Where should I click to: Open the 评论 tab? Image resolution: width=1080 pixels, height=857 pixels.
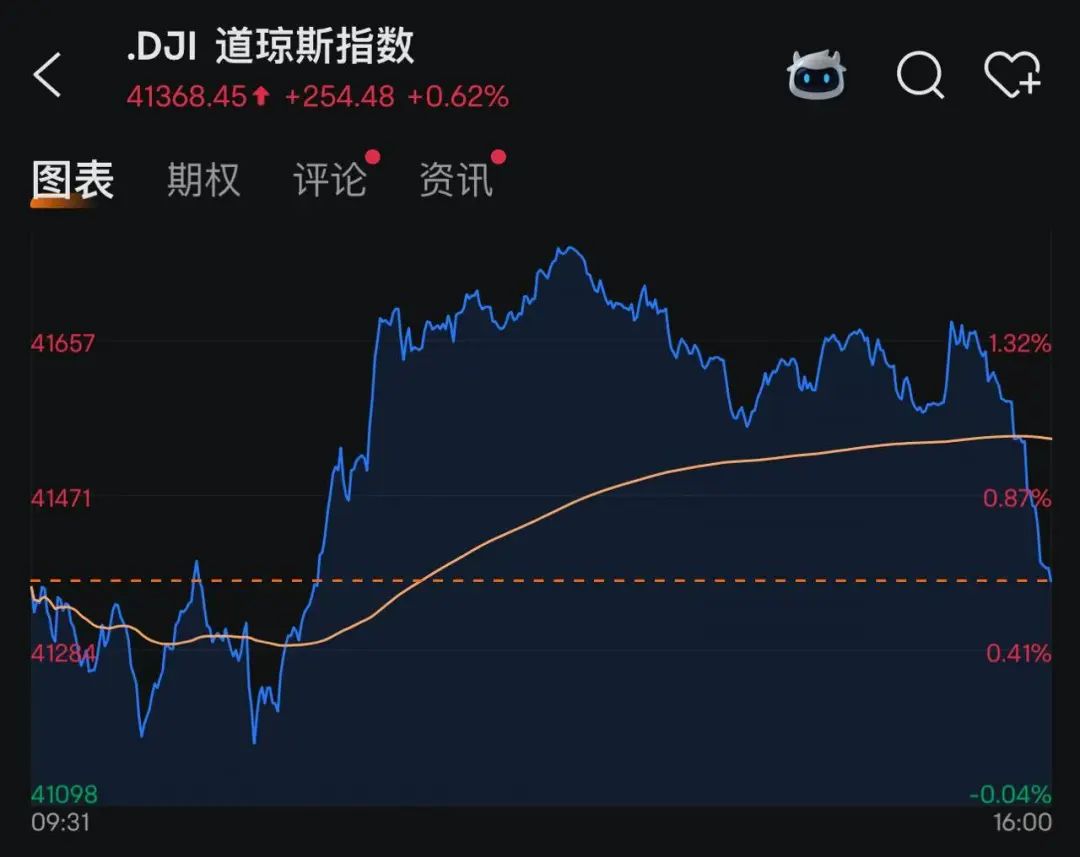pos(330,181)
